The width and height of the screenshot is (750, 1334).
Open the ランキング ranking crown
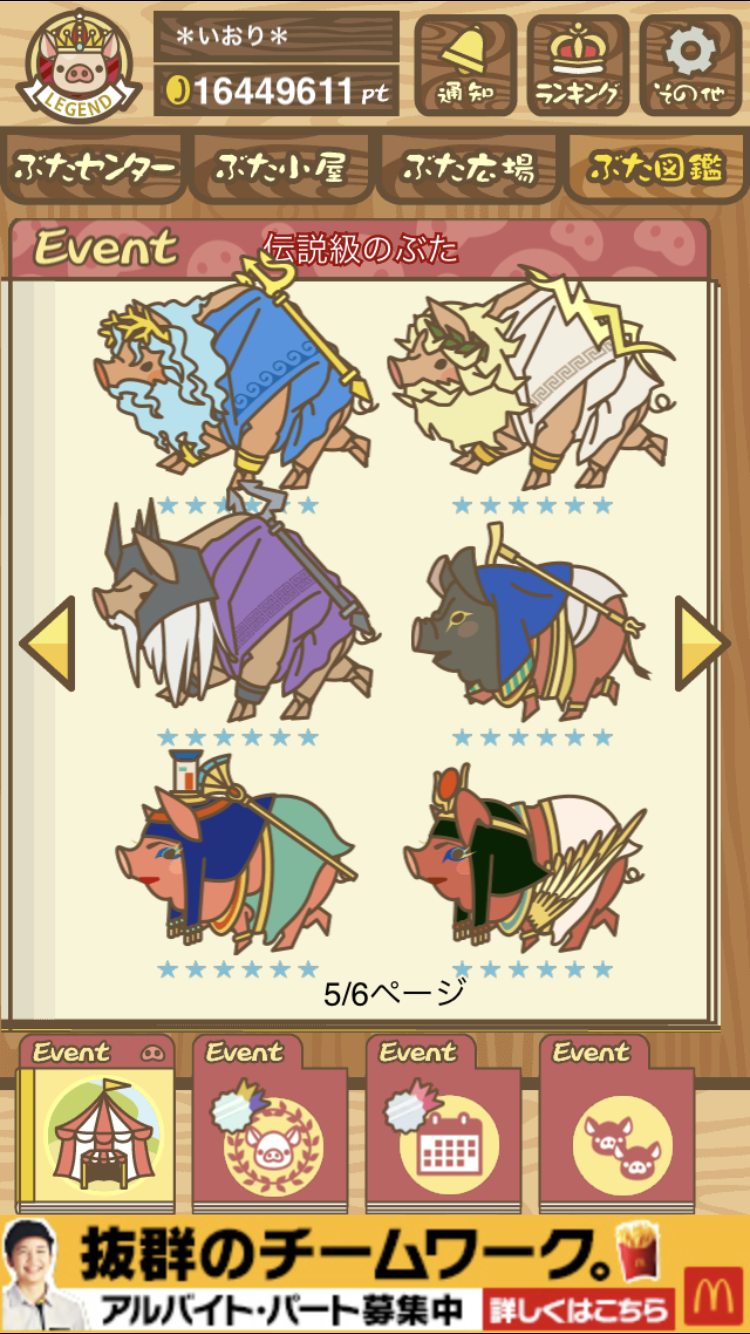click(x=578, y=65)
